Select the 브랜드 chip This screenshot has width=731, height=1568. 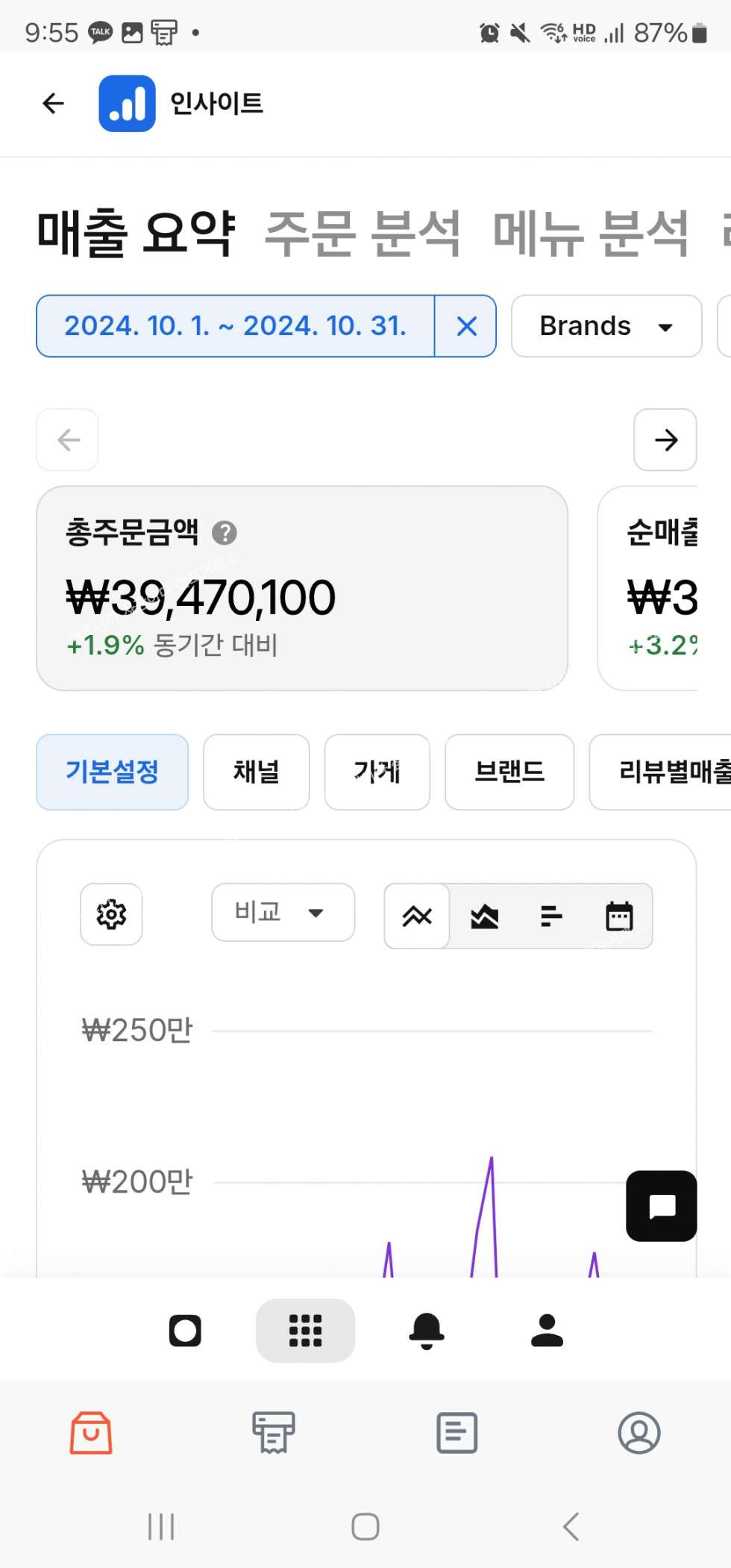(x=509, y=772)
